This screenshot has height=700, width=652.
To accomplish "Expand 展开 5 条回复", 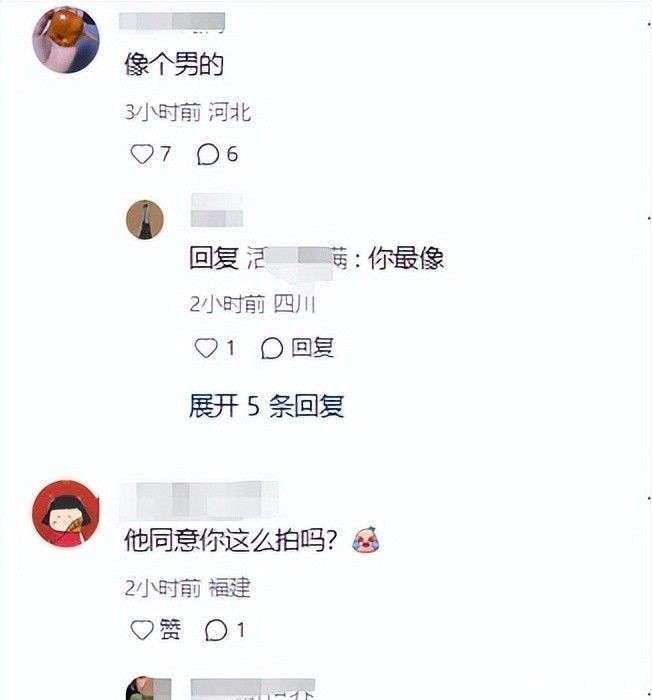I will point(266,406).
